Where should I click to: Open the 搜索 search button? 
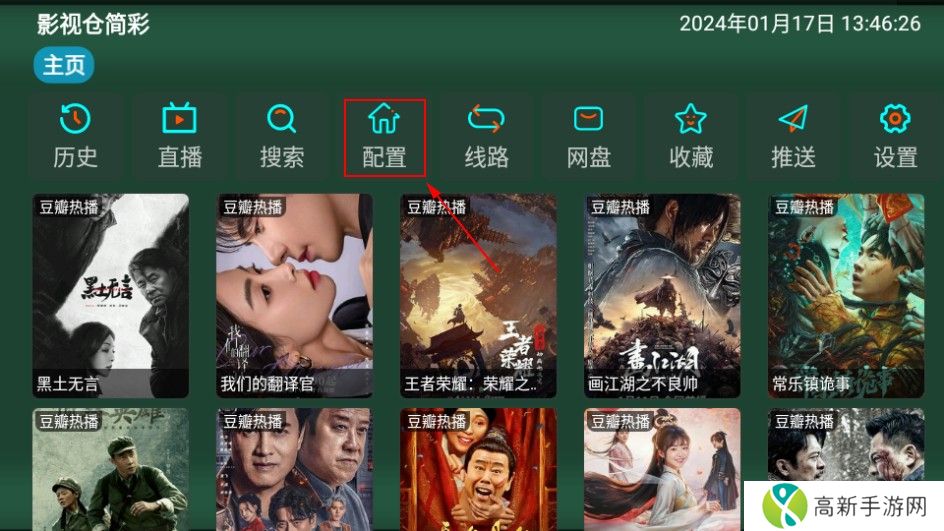pos(282,137)
